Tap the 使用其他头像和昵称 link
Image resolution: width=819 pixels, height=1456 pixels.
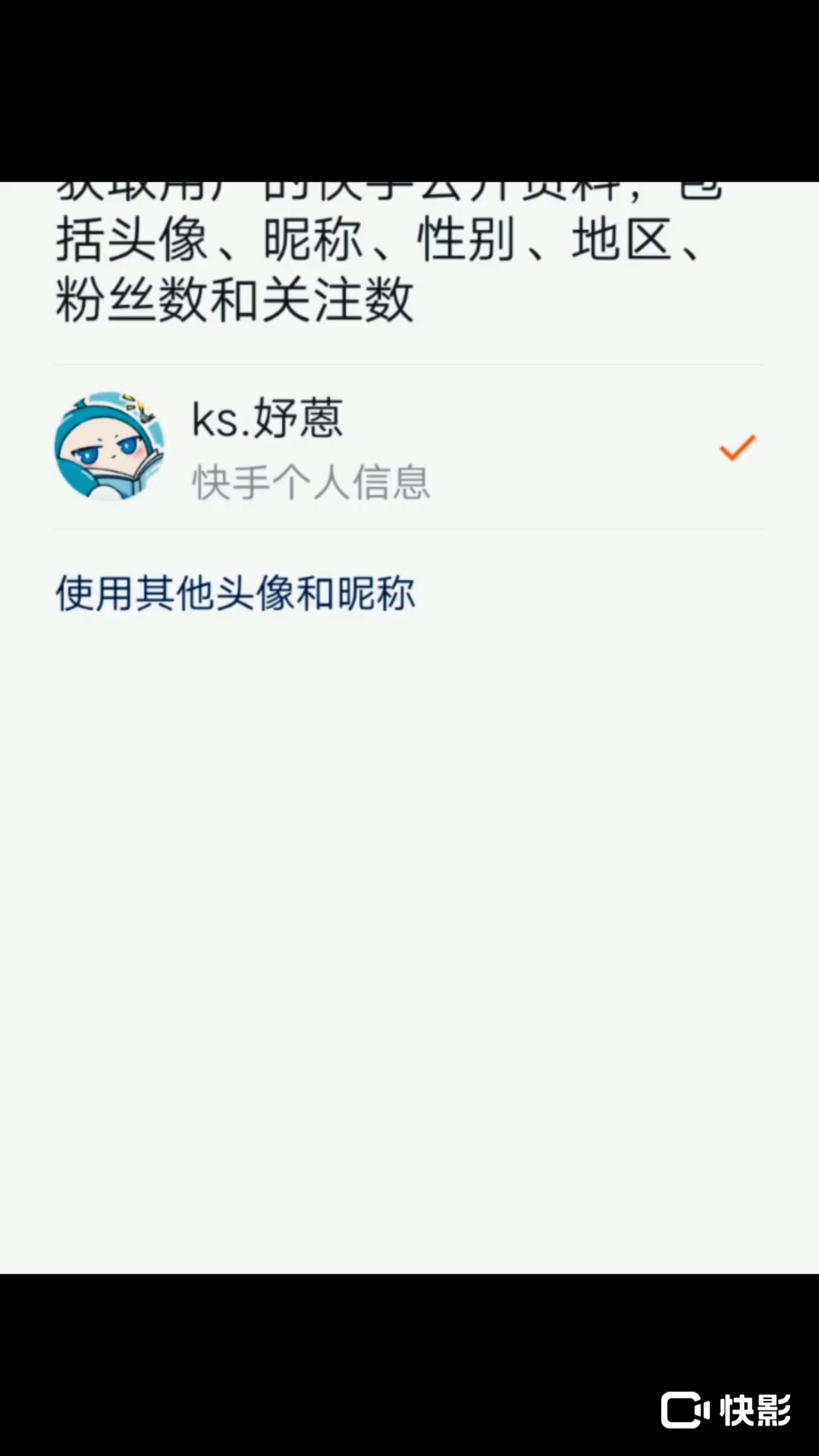coord(235,593)
